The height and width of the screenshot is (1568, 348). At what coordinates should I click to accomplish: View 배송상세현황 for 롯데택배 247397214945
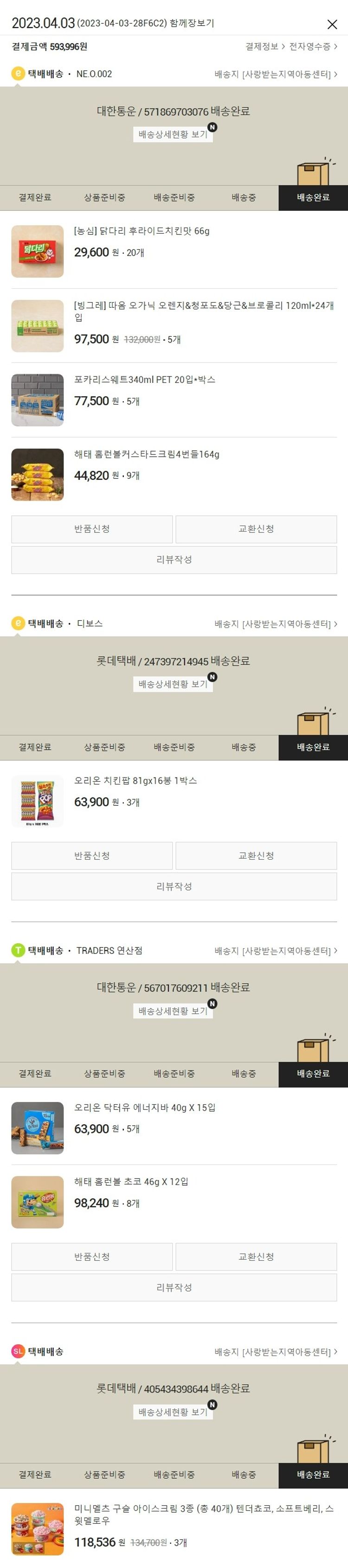click(x=173, y=684)
